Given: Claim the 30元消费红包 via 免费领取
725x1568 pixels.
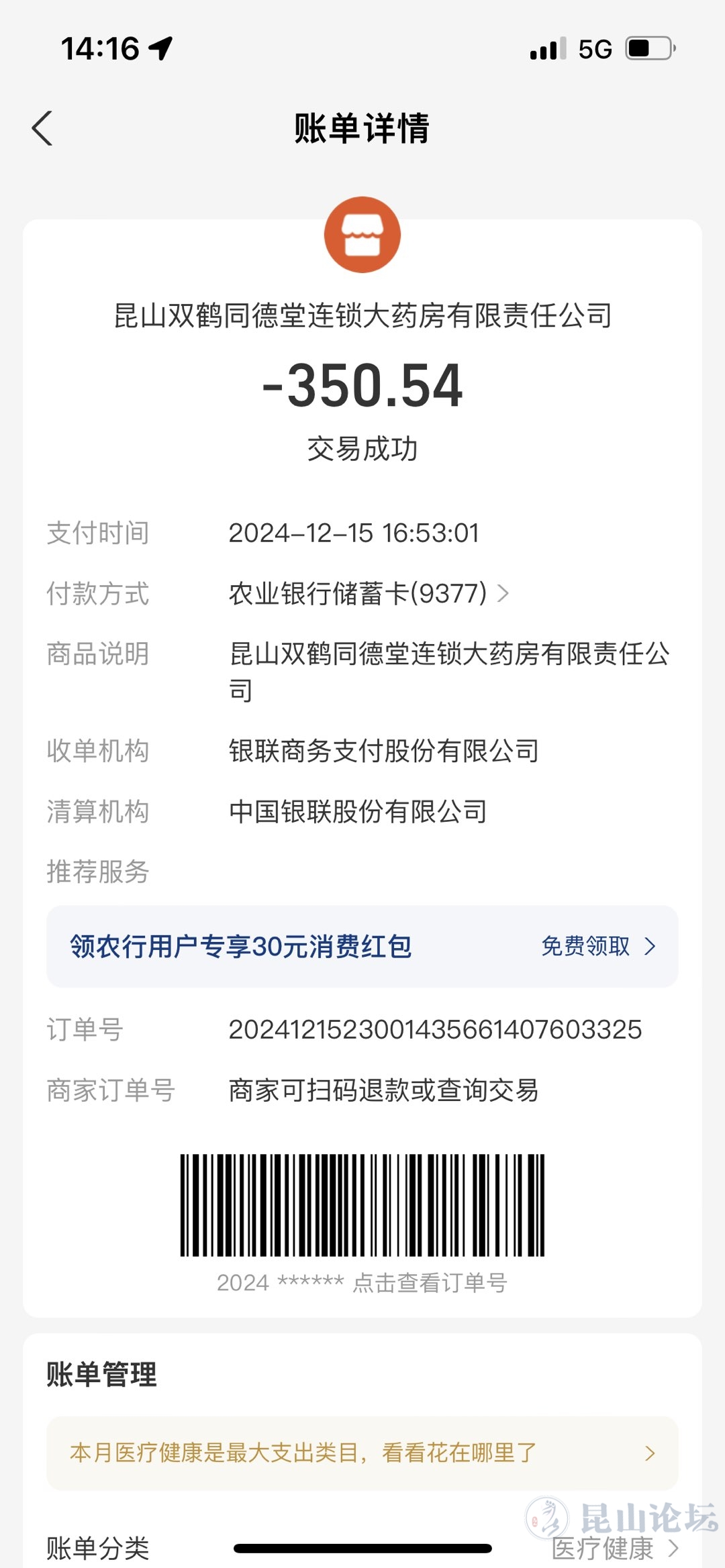Looking at the screenshot, I should [597, 946].
